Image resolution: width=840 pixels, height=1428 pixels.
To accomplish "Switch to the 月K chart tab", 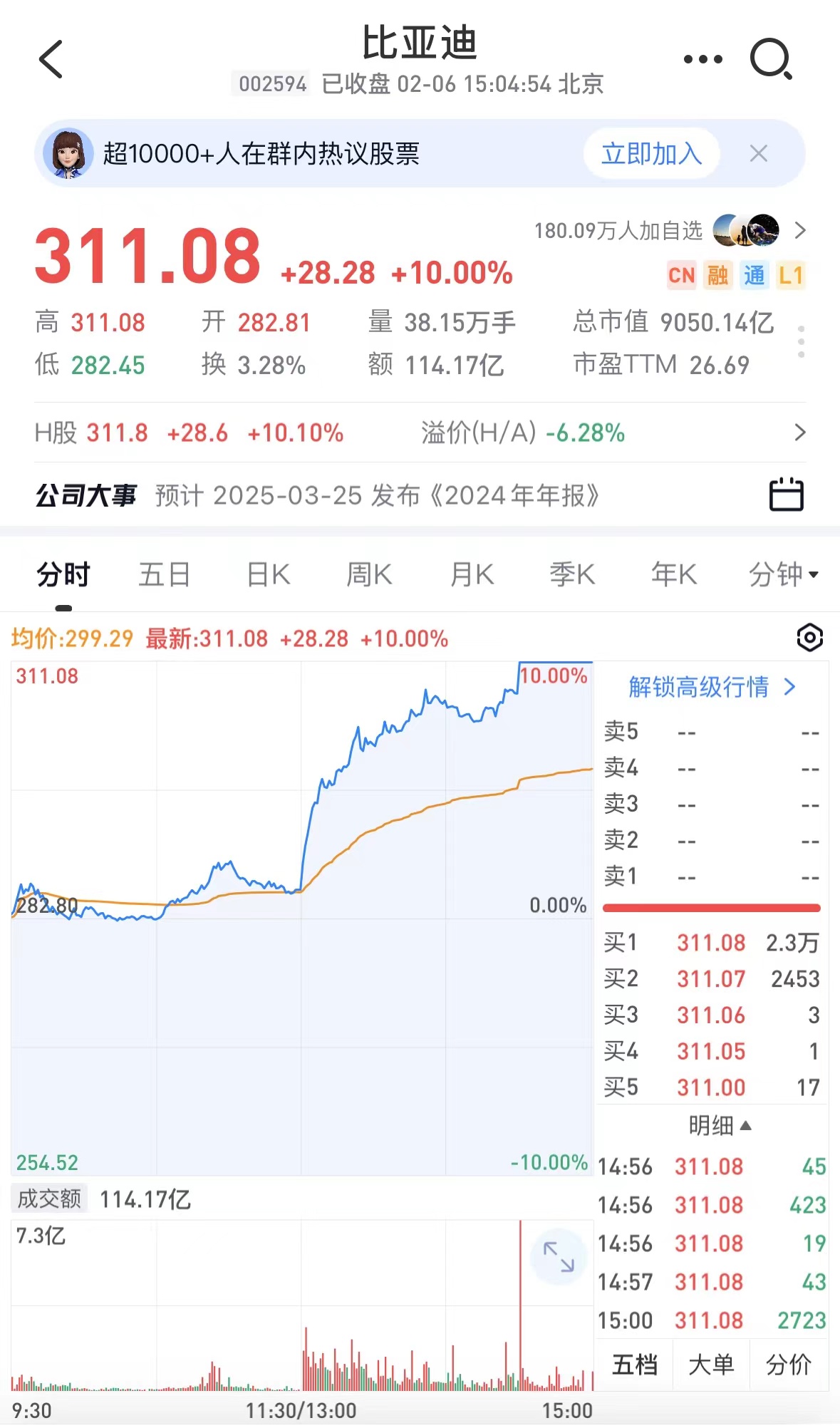I will click(x=472, y=574).
